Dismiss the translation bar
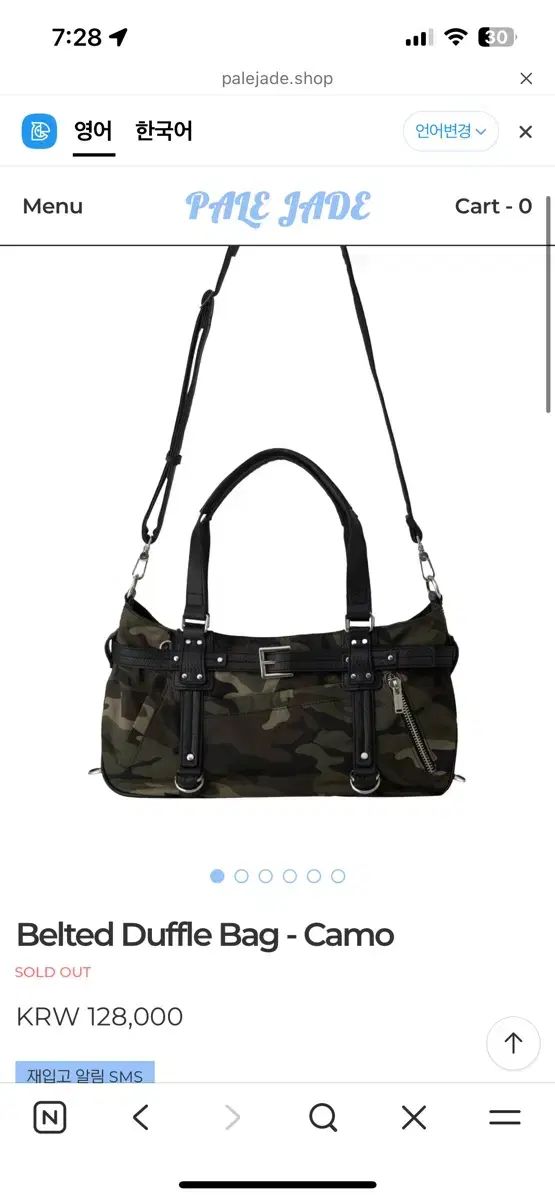The image size is (555, 1200). click(x=526, y=132)
